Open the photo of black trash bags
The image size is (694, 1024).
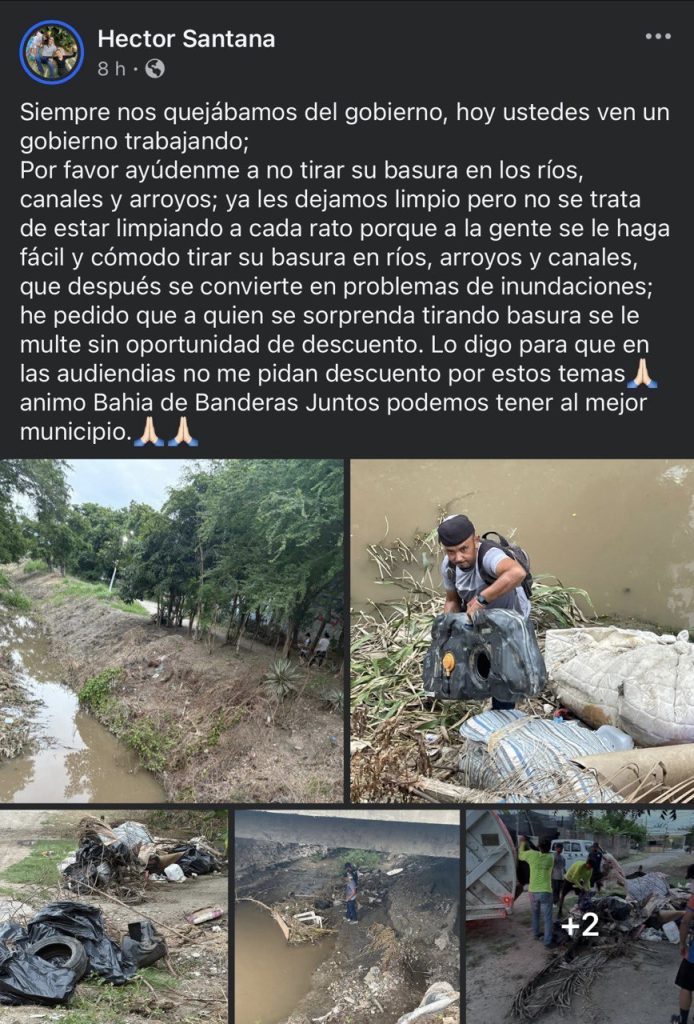[x=113, y=916]
